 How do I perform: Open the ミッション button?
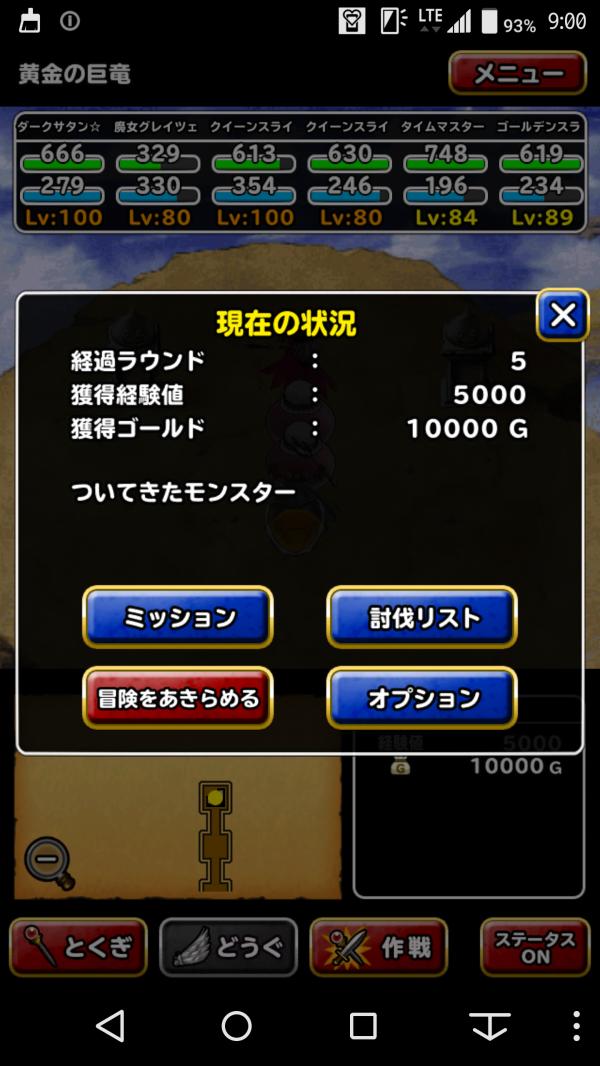178,617
